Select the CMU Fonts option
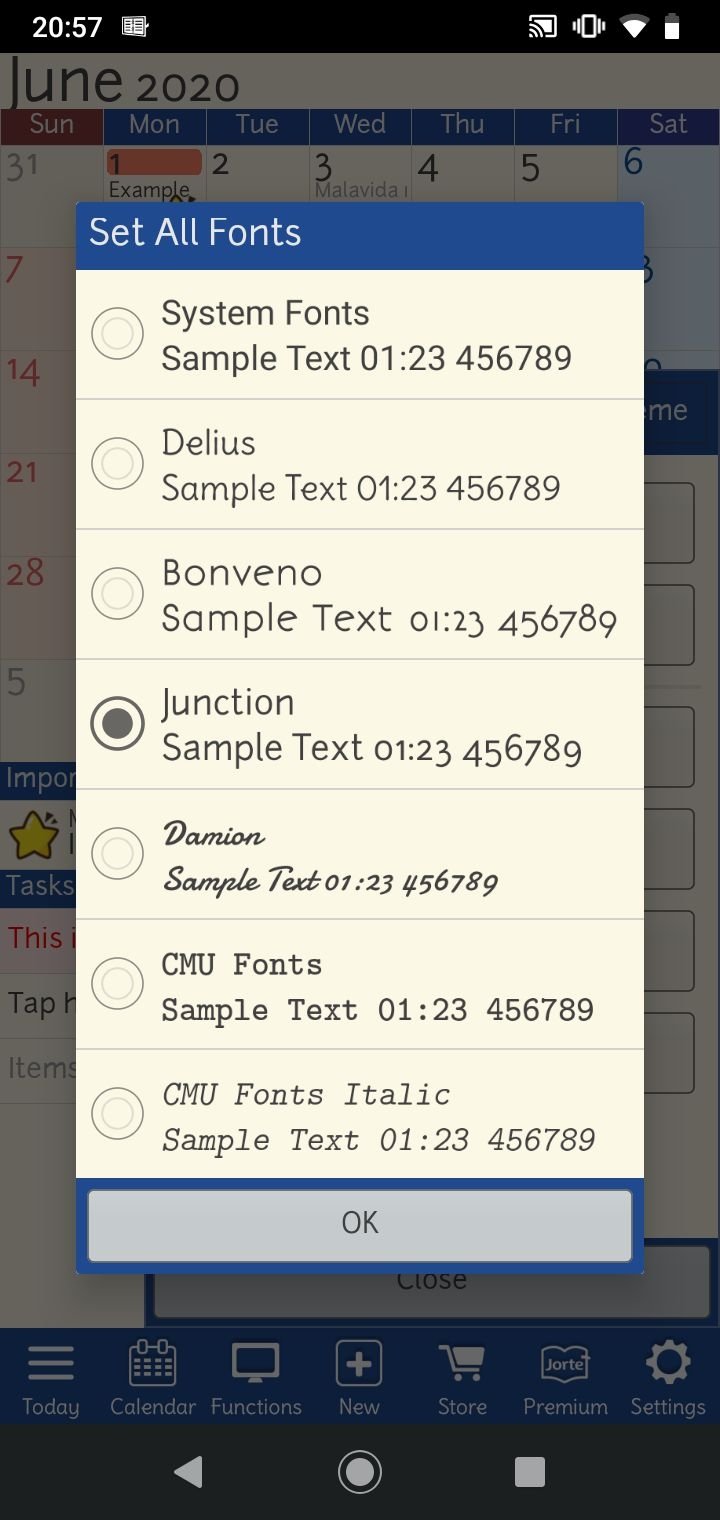This screenshot has height=1520, width=720. tap(360, 984)
